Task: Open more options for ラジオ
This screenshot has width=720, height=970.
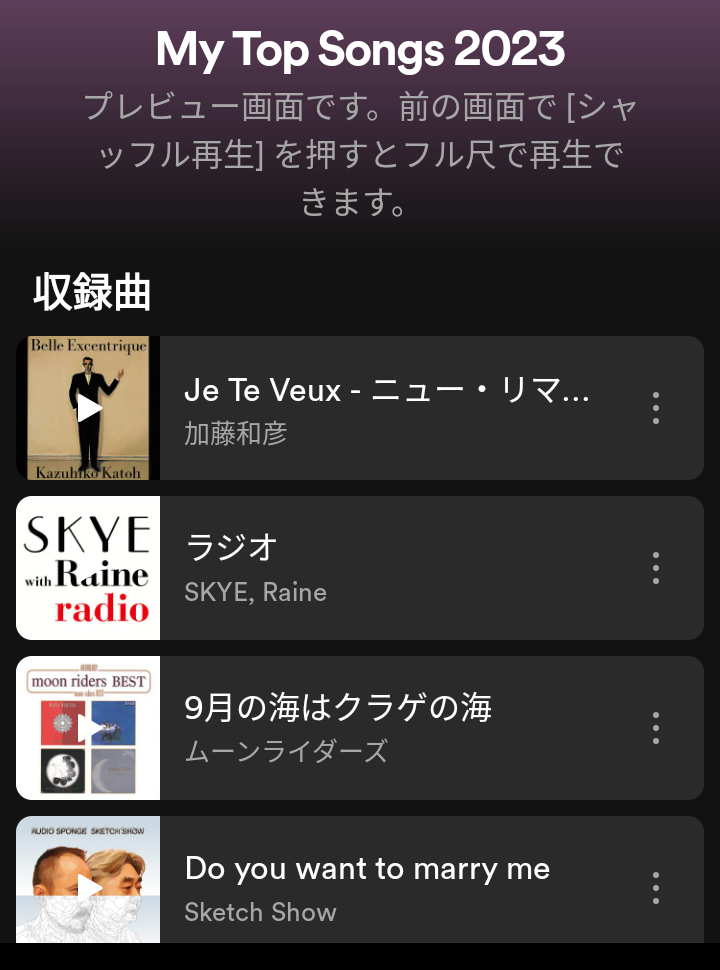Action: coord(656,568)
